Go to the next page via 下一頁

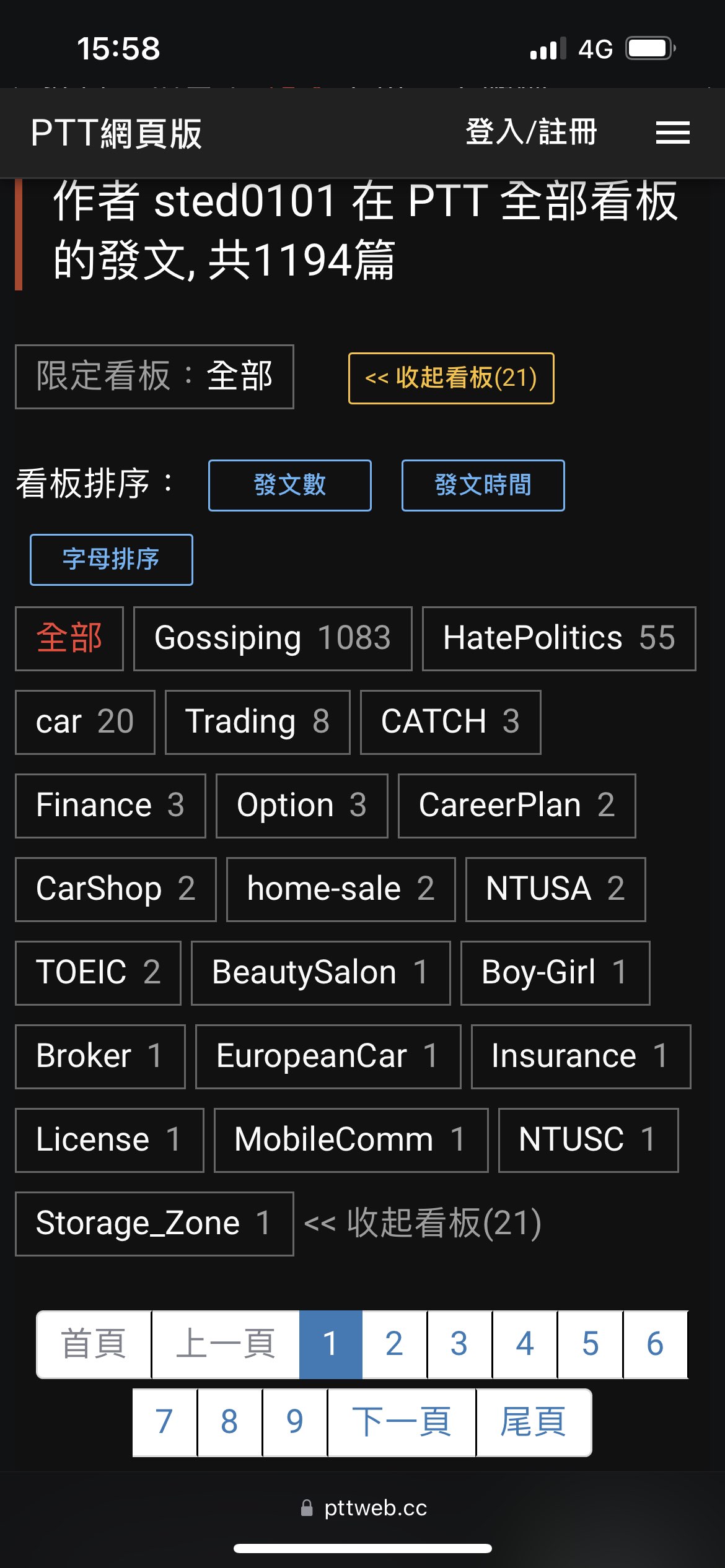[402, 1422]
